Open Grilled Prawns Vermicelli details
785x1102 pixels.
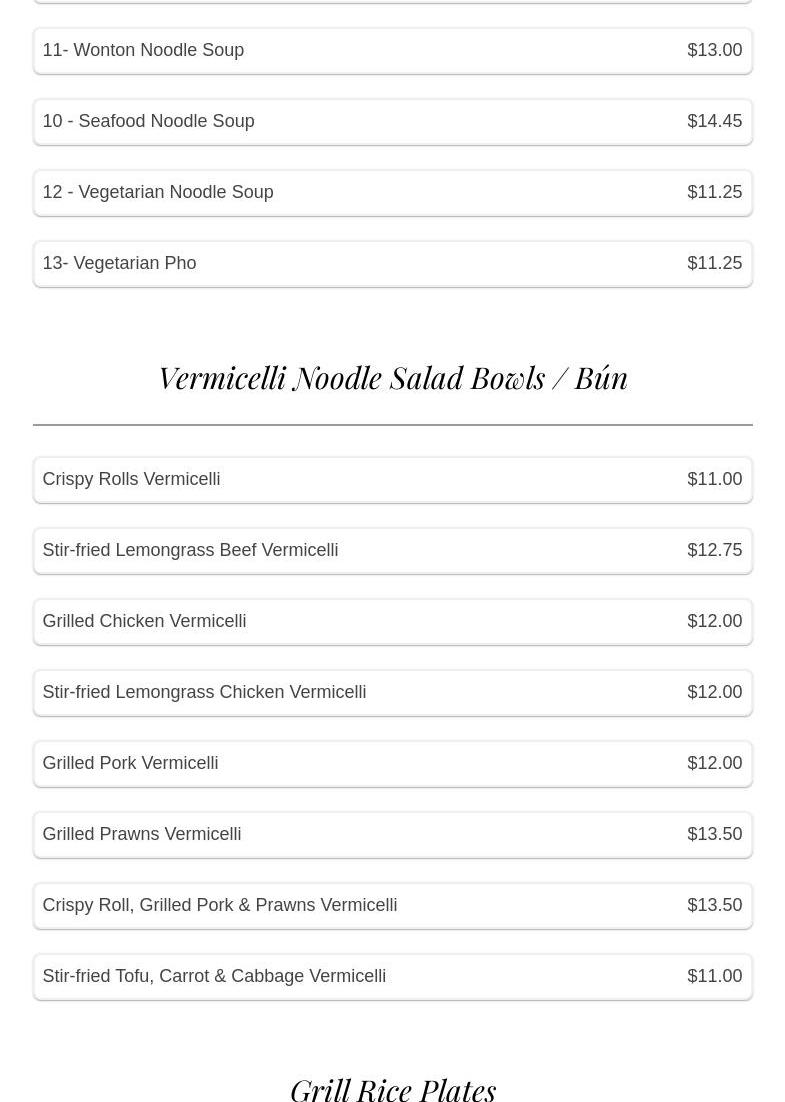142,834
